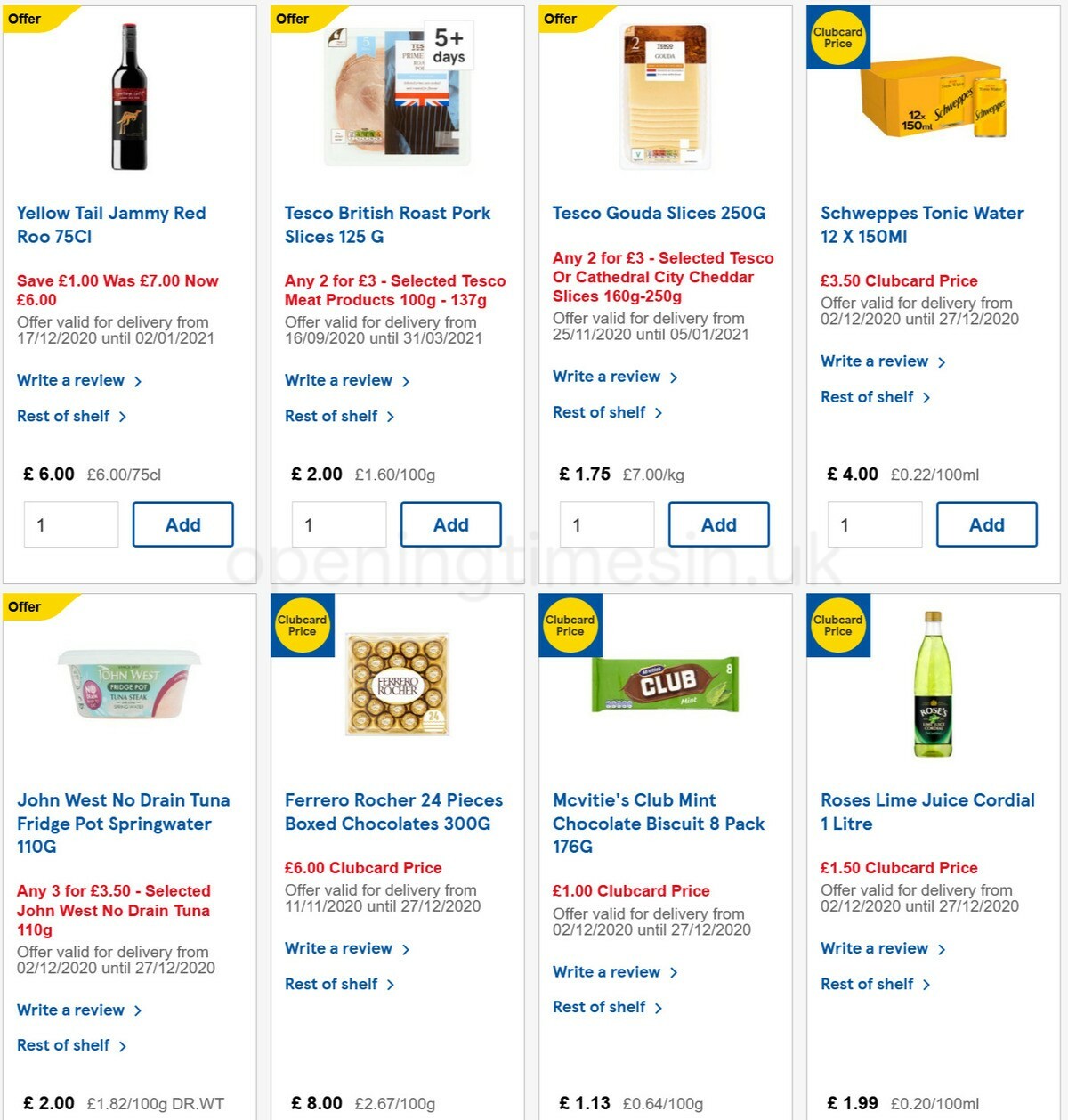Click the red Any 2 for £3 cheddar offer

663,277
